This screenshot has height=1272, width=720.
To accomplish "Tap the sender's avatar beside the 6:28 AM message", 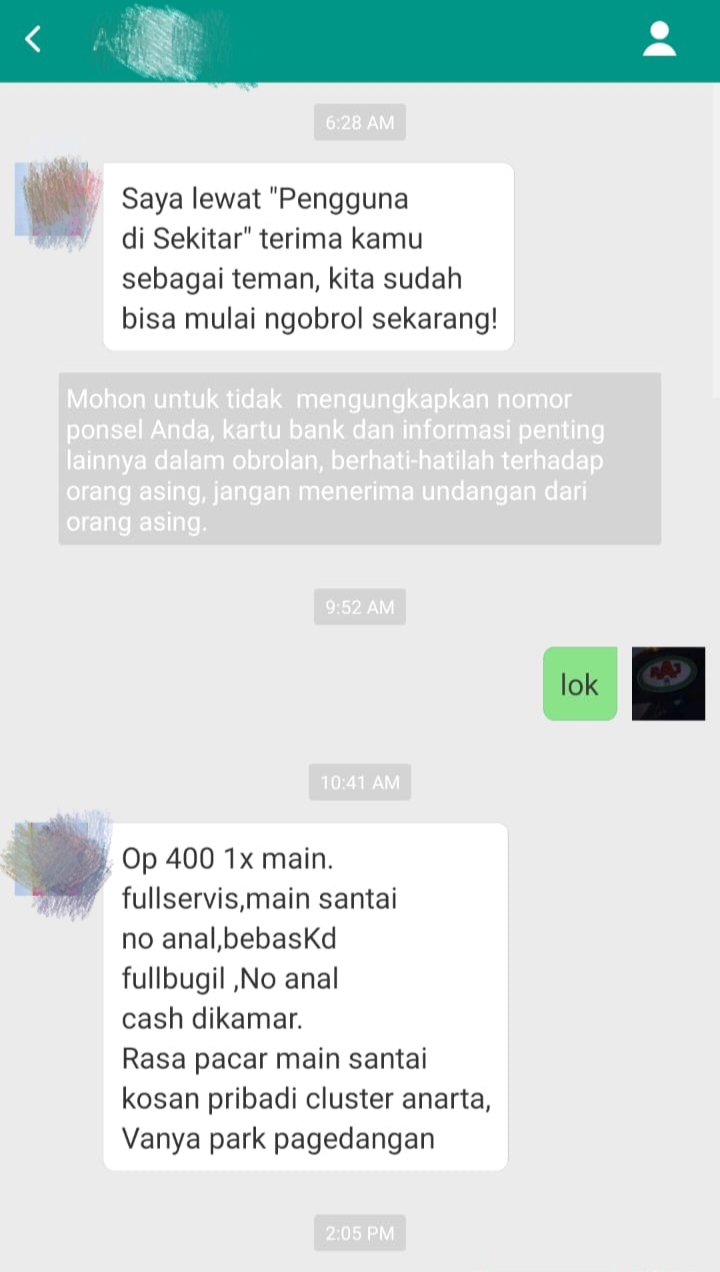I will point(58,200).
